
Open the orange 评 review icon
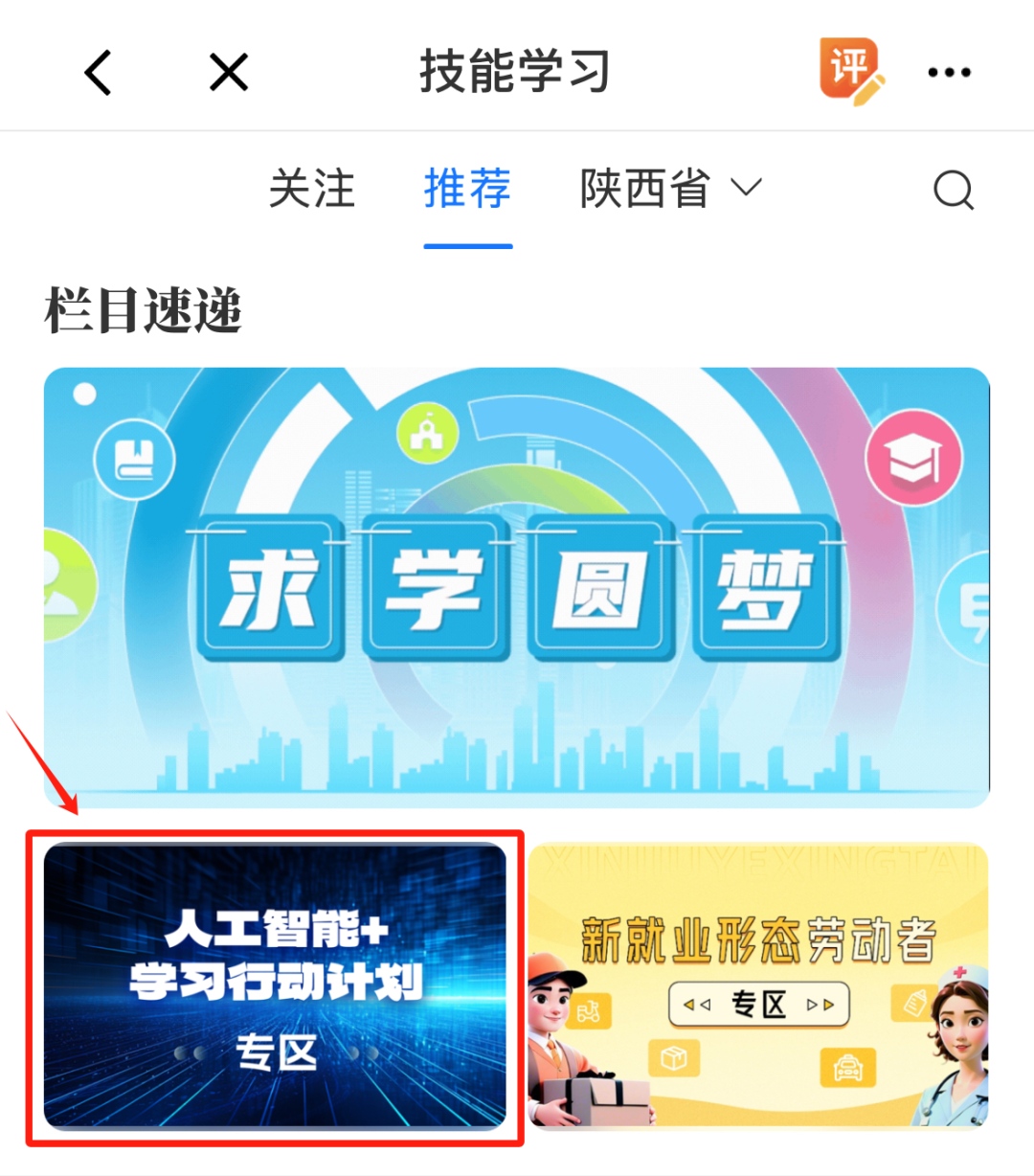[851, 71]
